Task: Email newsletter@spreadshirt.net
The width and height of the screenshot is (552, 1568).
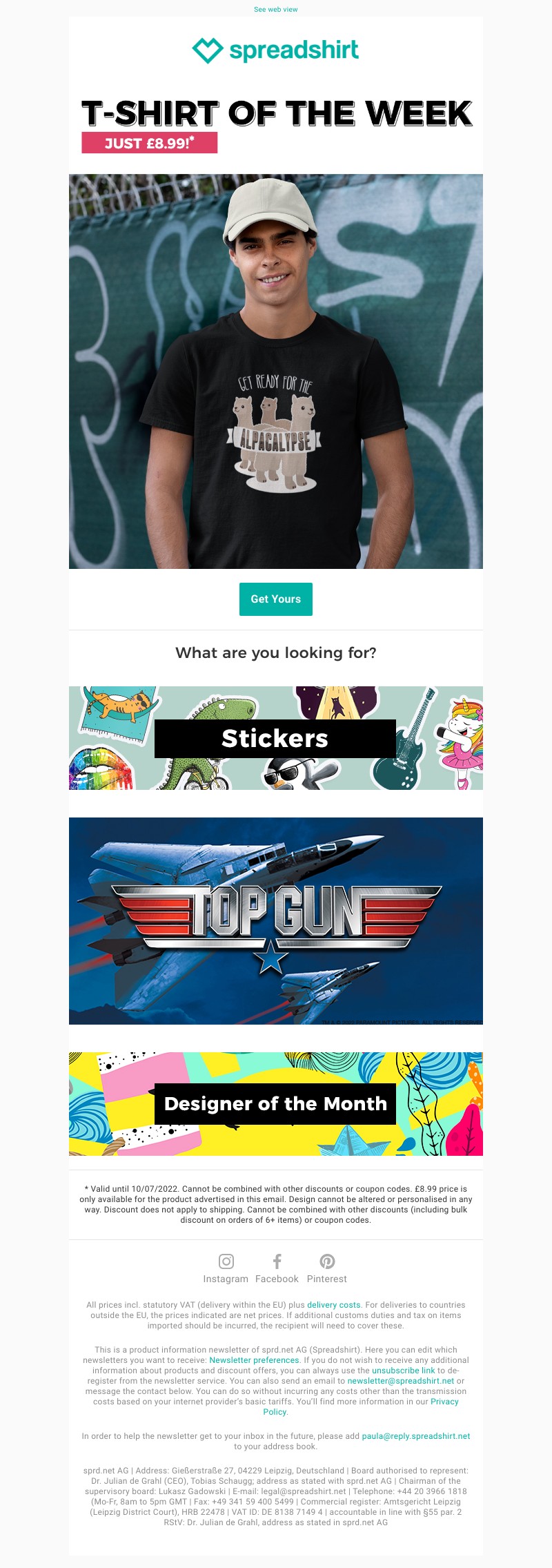Action: 400,1381
